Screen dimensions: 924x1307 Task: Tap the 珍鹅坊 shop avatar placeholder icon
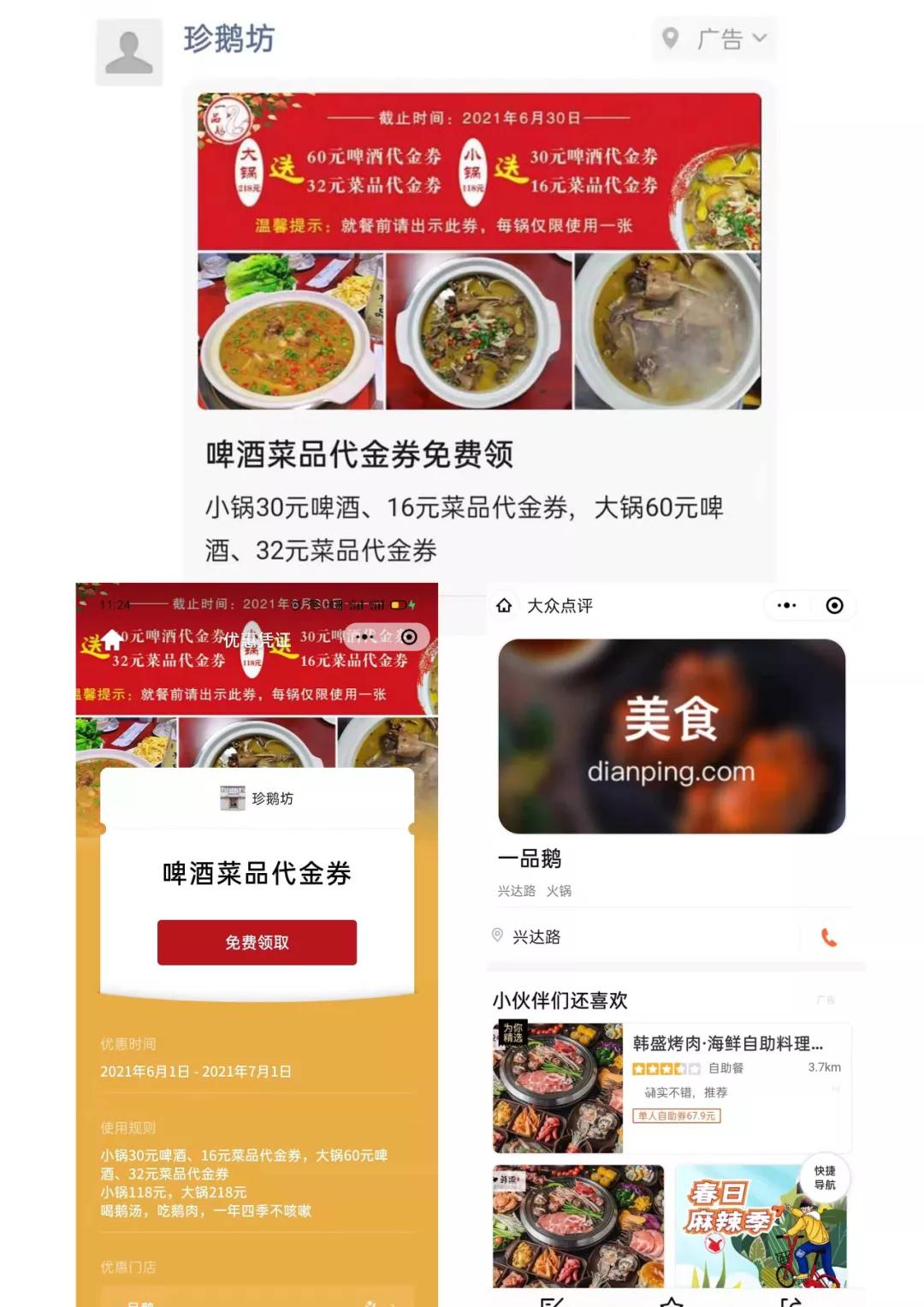click(129, 50)
